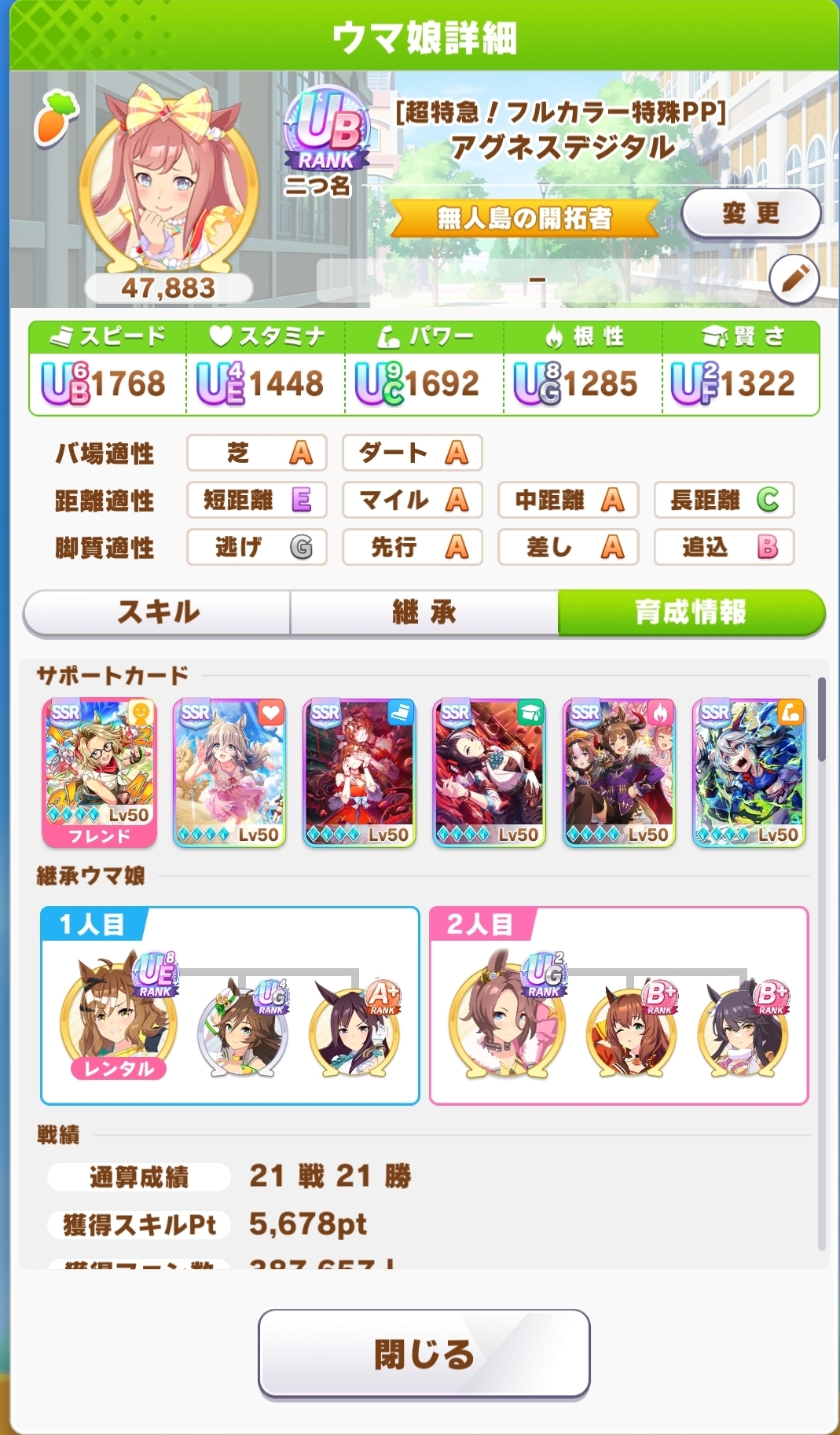Open the speed shoe support card
Image resolution: width=840 pixels, height=1435 pixels.
(359, 772)
